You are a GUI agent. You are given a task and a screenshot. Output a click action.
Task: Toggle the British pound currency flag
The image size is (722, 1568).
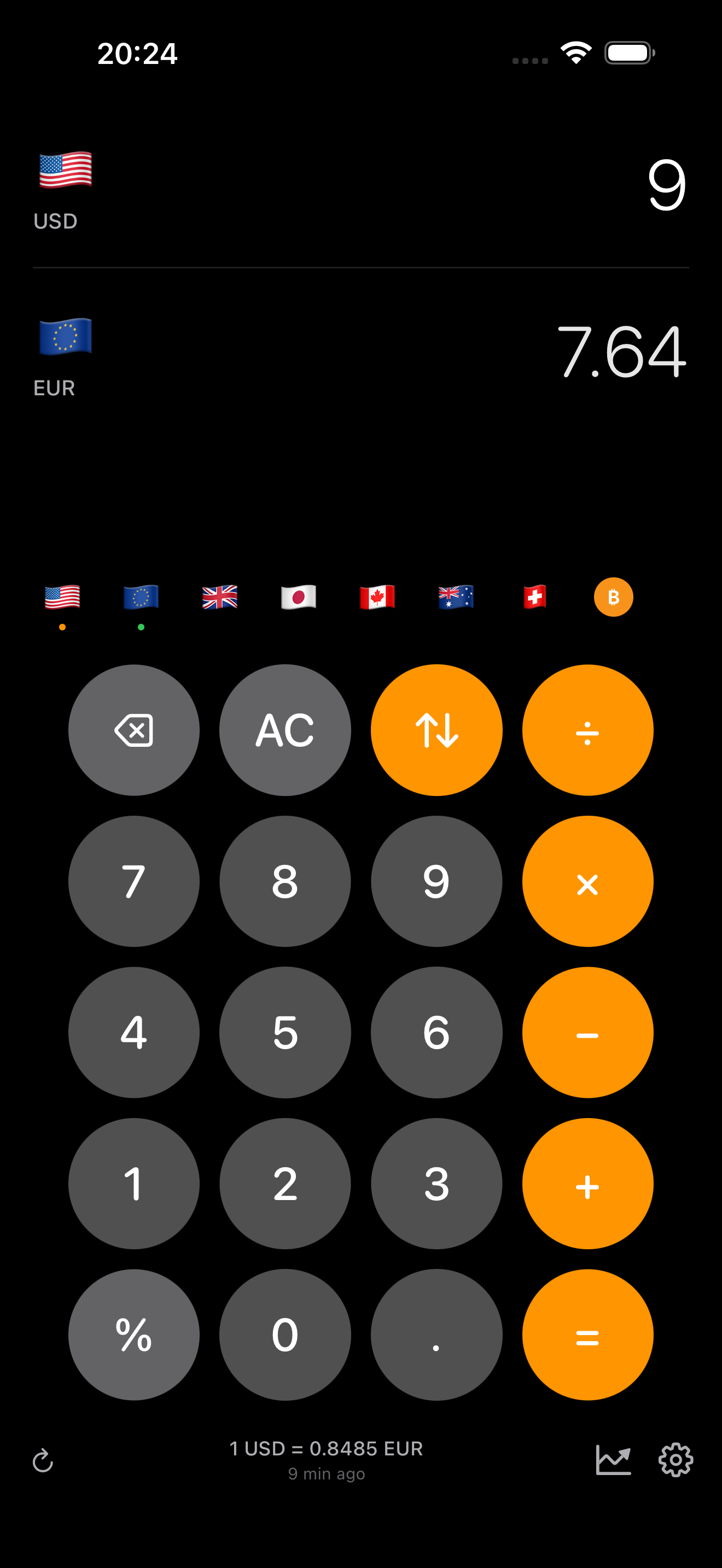220,598
